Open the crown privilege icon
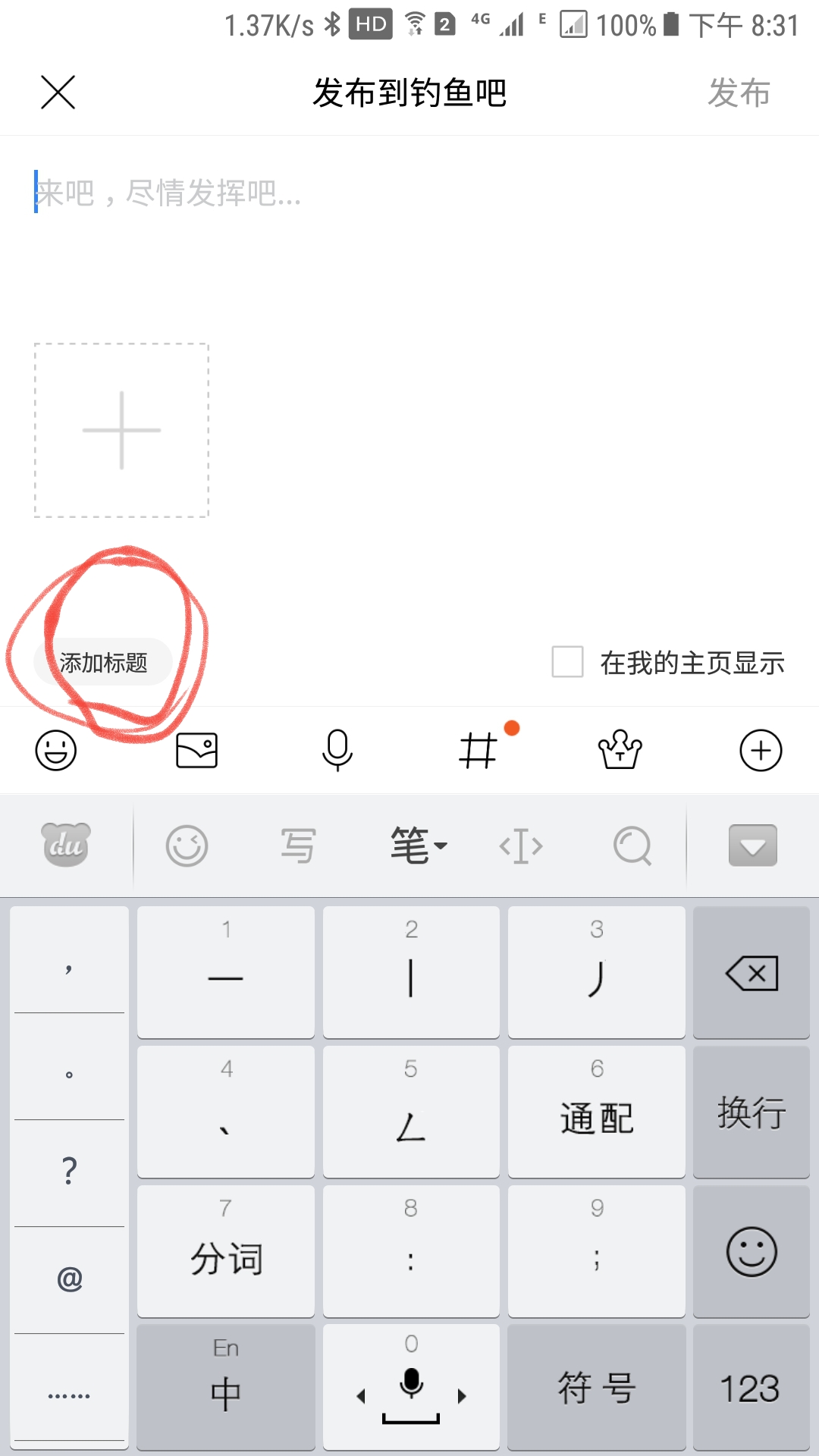Viewport: 819px width, 1456px height. [620, 749]
